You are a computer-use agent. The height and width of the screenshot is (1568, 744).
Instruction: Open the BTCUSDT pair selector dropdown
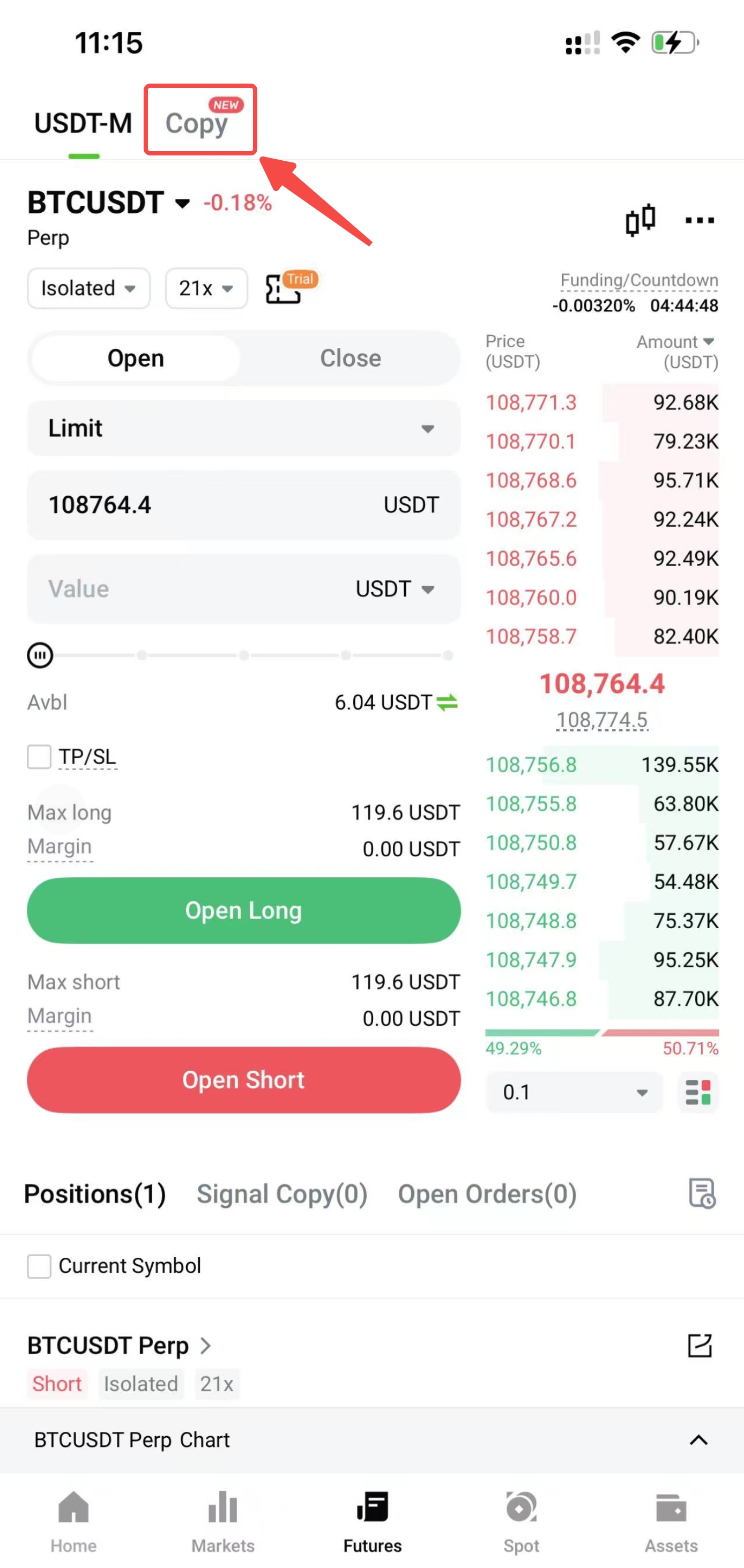pyautogui.click(x=108, y=203)
